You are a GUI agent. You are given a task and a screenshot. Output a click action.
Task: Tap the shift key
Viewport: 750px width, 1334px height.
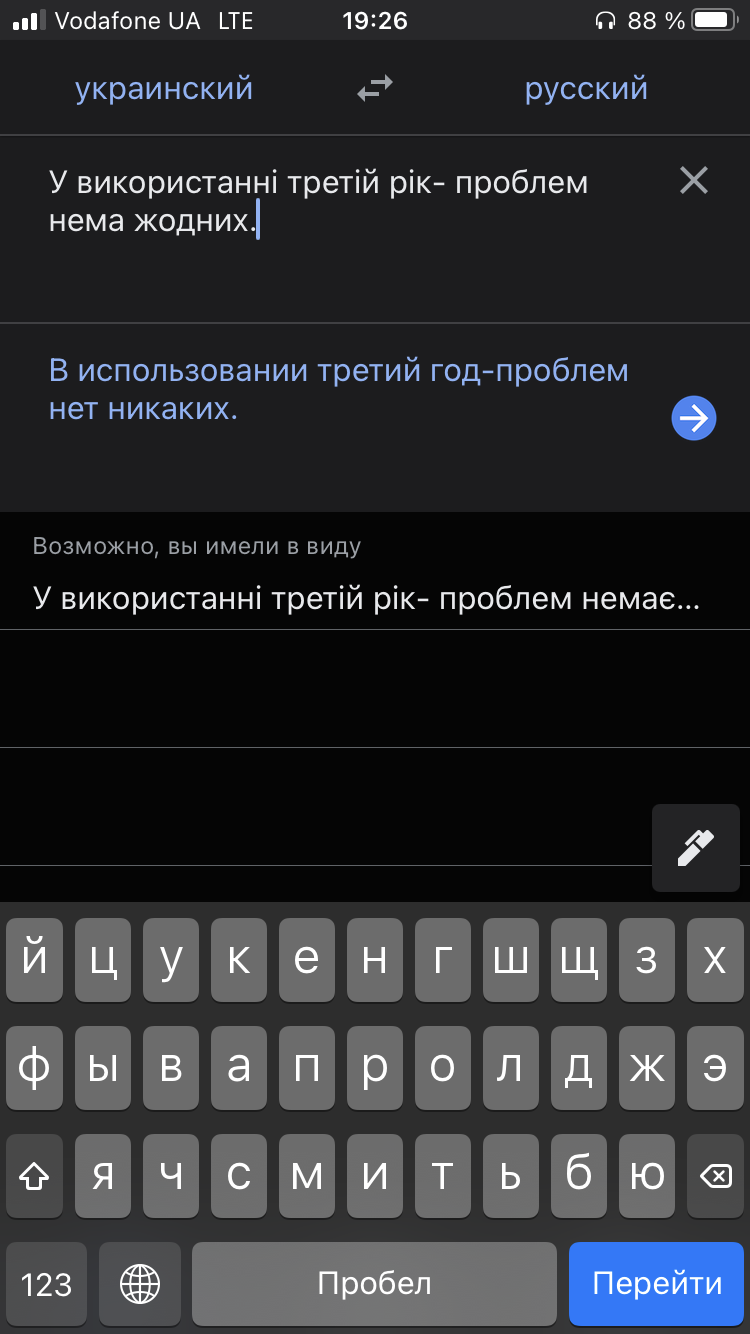click(x=34, y=1176)
